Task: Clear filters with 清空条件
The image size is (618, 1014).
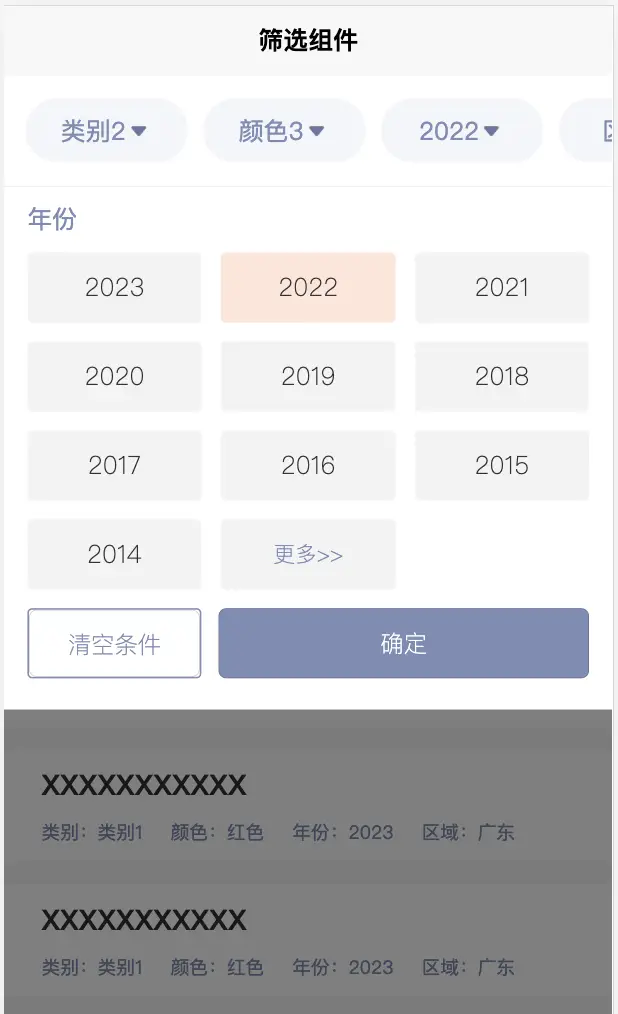Action: [114, 644]
